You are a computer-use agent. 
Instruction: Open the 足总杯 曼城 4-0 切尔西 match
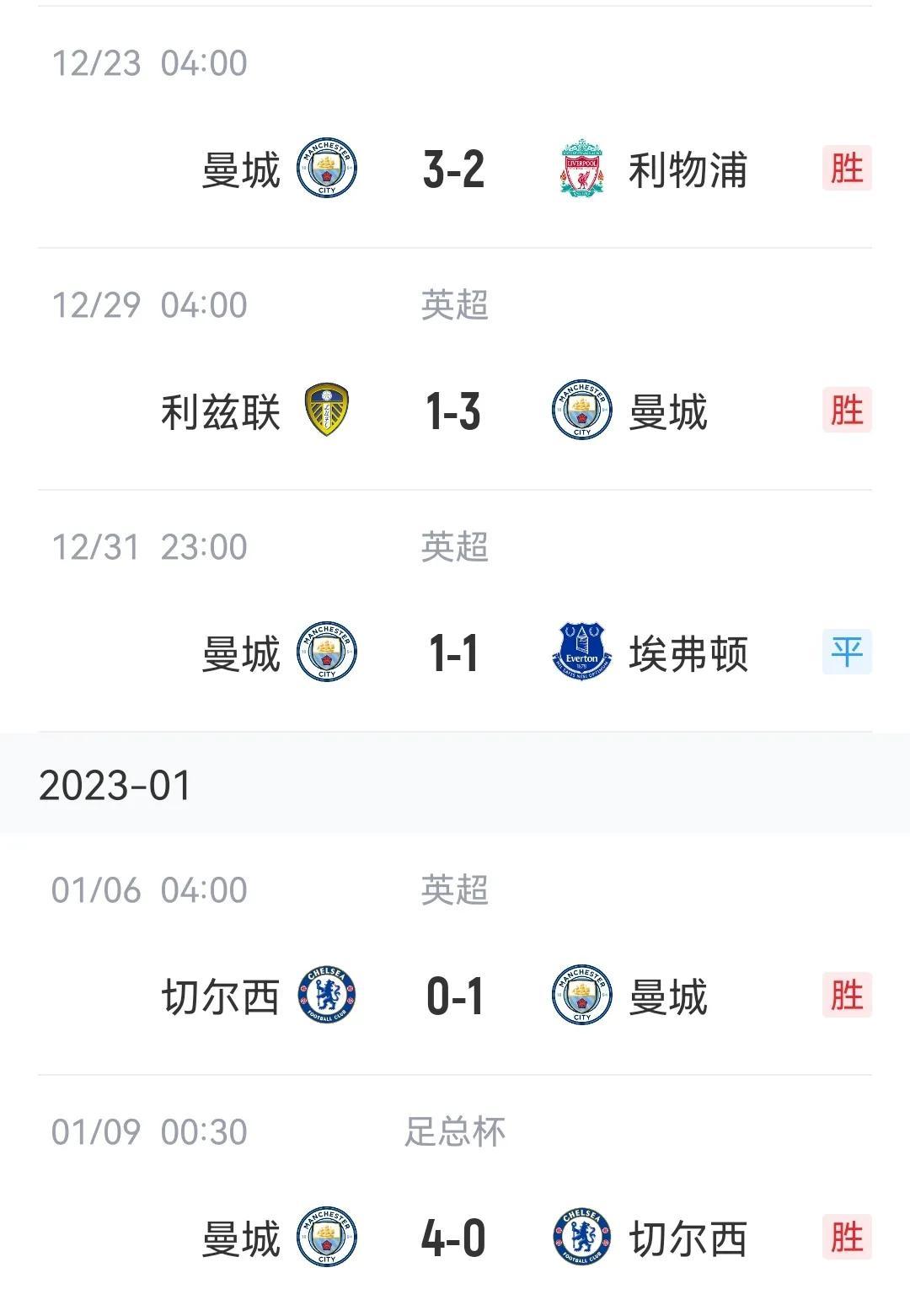point(454,1238)
